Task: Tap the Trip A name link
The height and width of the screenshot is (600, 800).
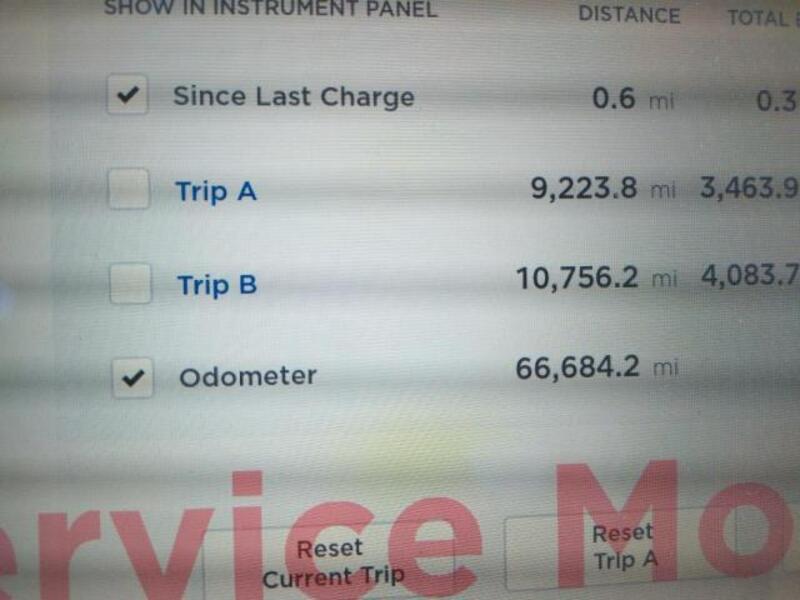Action: click(216, 190)
